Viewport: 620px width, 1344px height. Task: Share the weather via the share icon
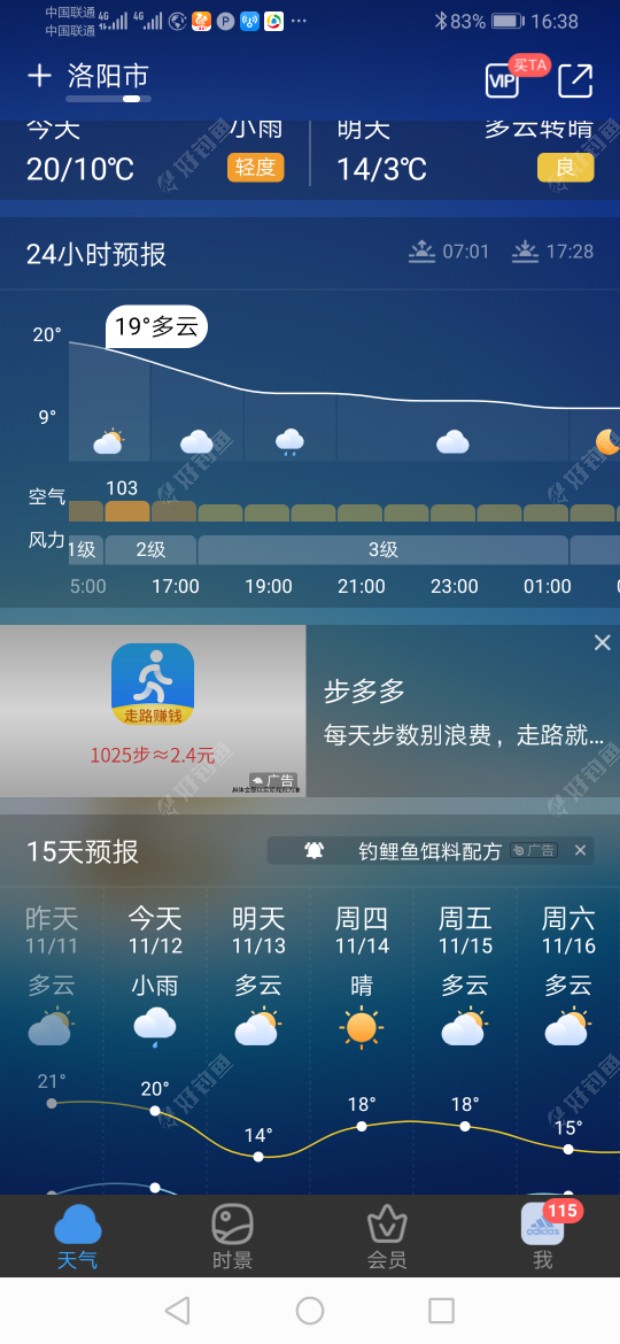coord(575,81)
